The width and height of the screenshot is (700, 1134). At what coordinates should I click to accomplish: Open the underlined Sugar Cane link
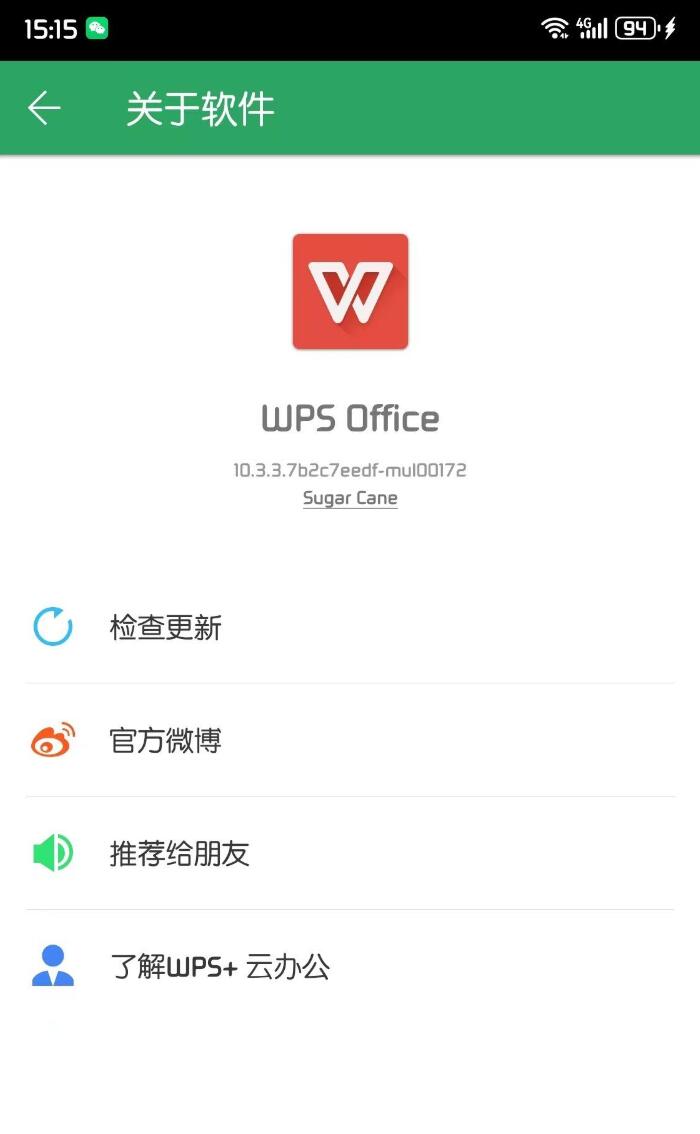coord(350,498)
